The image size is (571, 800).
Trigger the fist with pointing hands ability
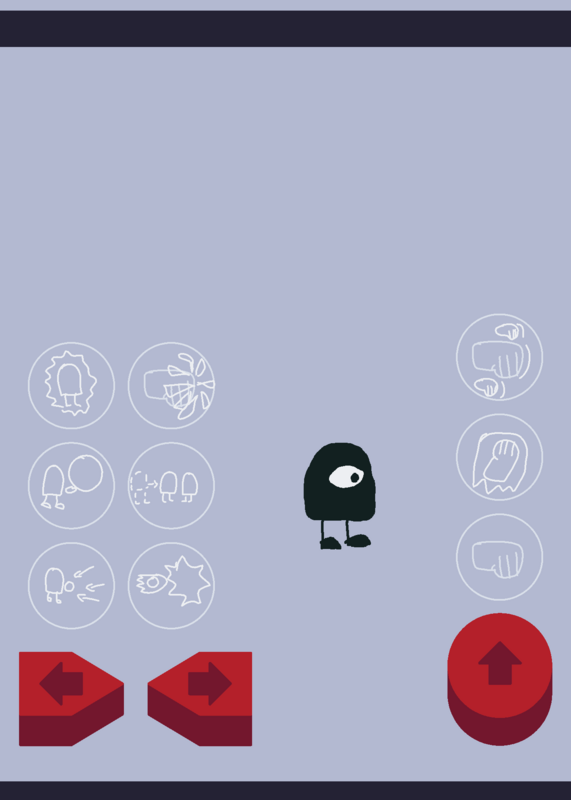pos(500,357)
